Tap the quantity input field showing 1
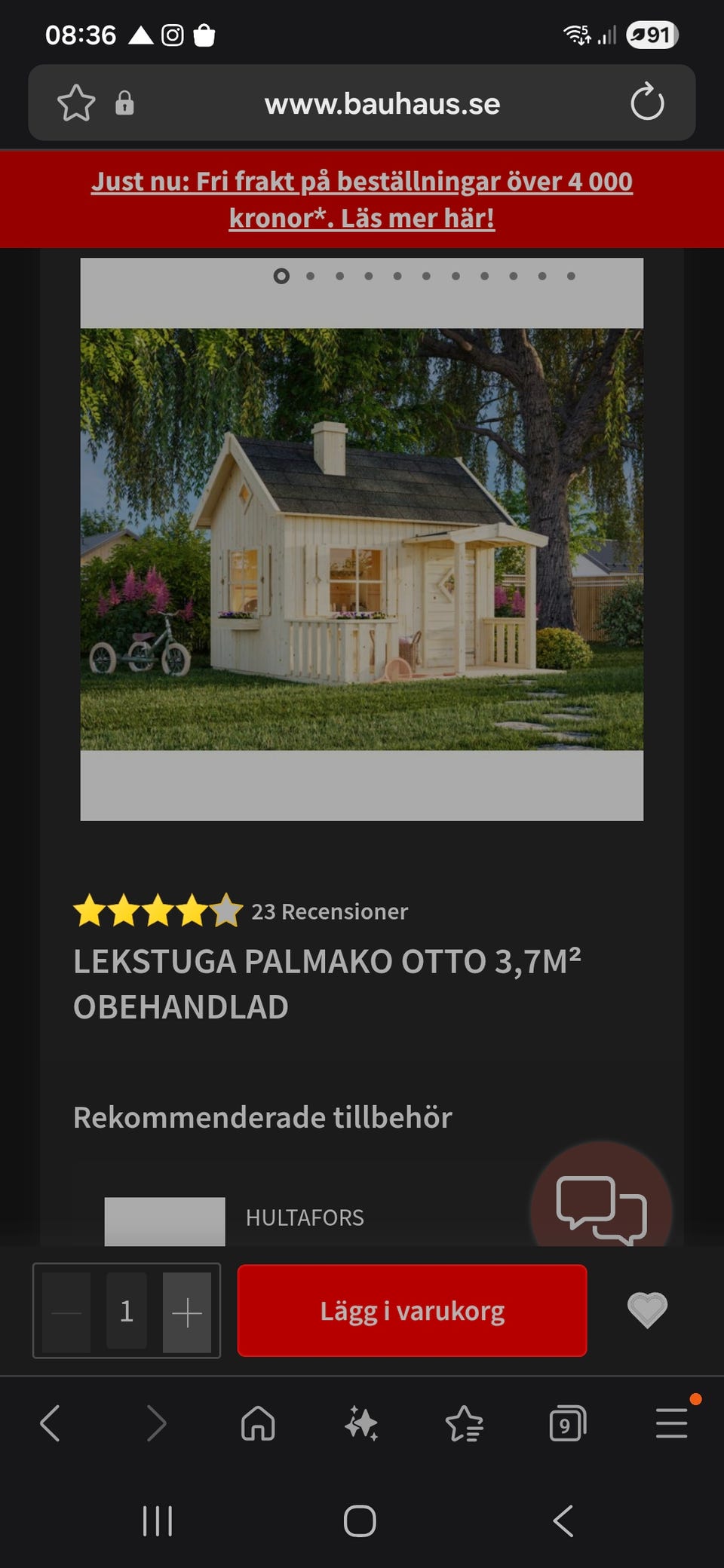The height and width of the screenshot is (1568, 724). click(125, 1310)
